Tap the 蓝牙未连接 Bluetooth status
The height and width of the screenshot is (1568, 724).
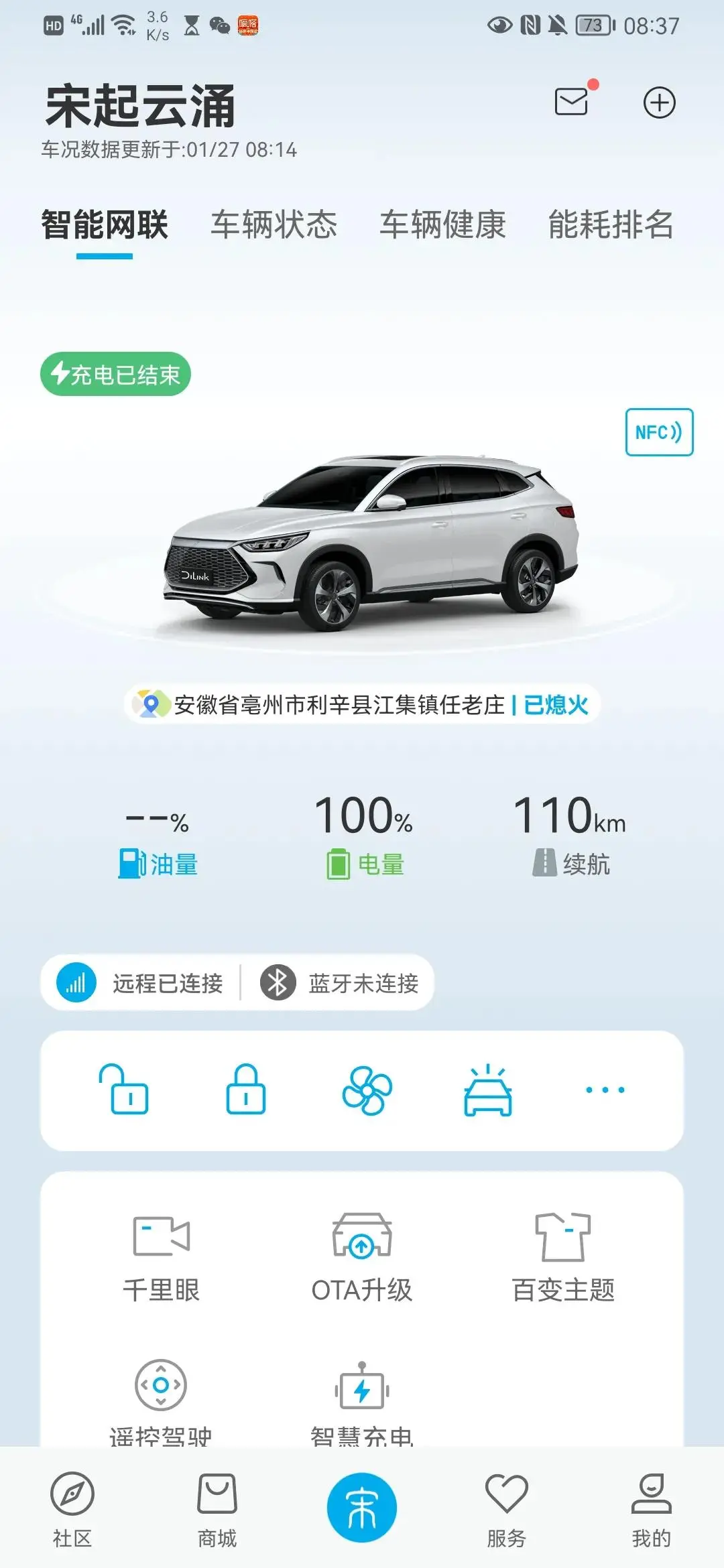341,983
